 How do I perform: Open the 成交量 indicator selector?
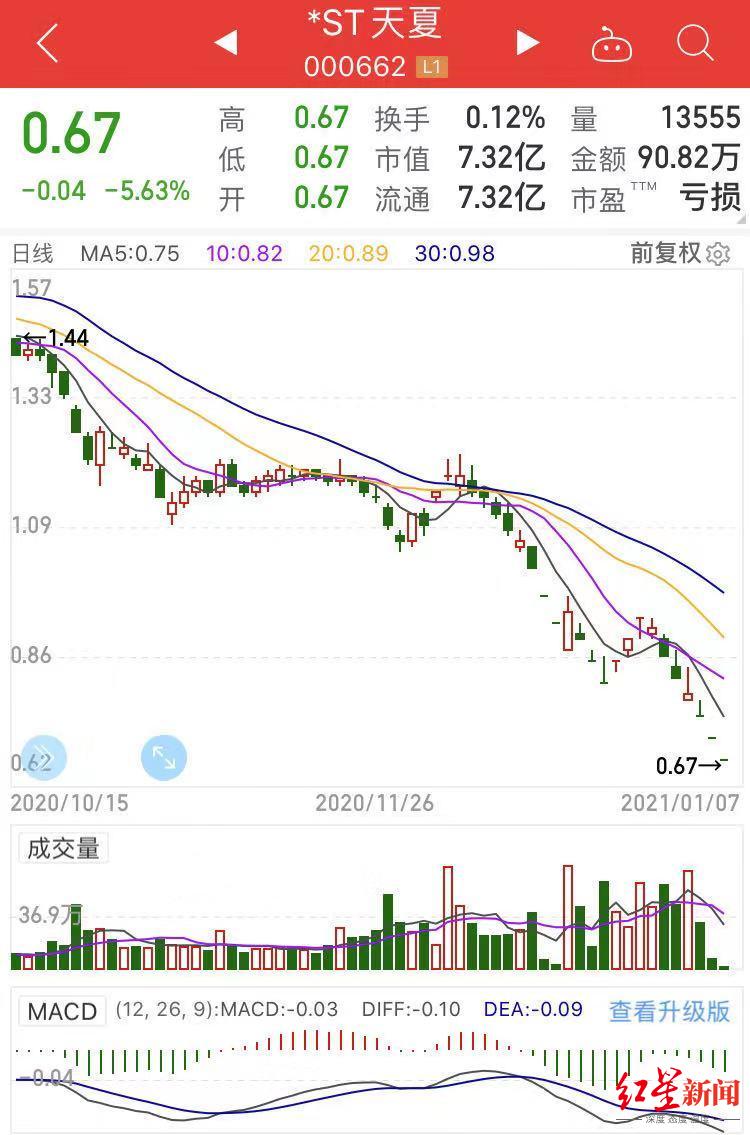coord(62,849)
